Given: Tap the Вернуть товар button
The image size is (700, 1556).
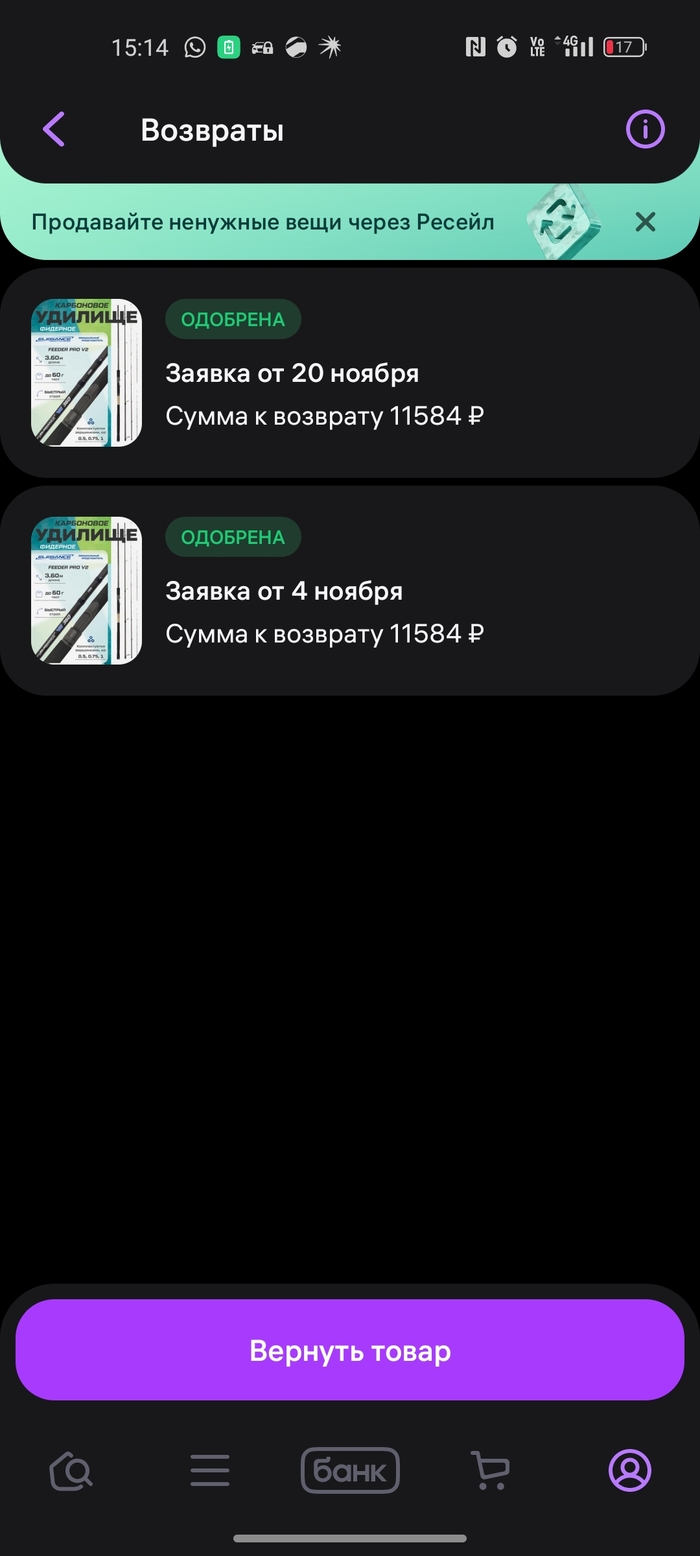Looking at the screenshot, I should (350, 1351).
